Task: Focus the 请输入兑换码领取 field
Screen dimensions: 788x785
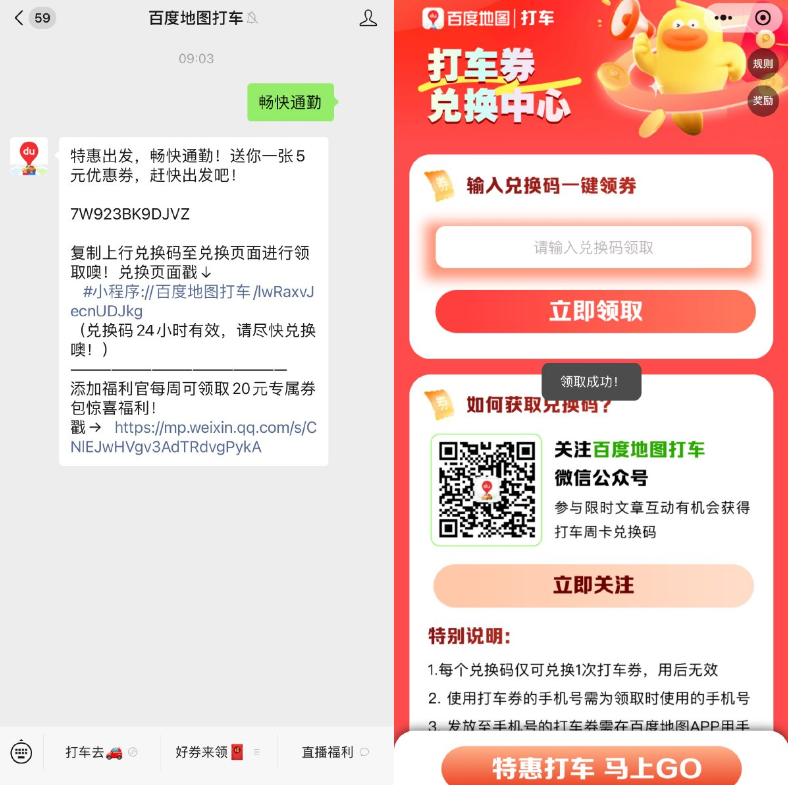Action: tap(593, 247)
